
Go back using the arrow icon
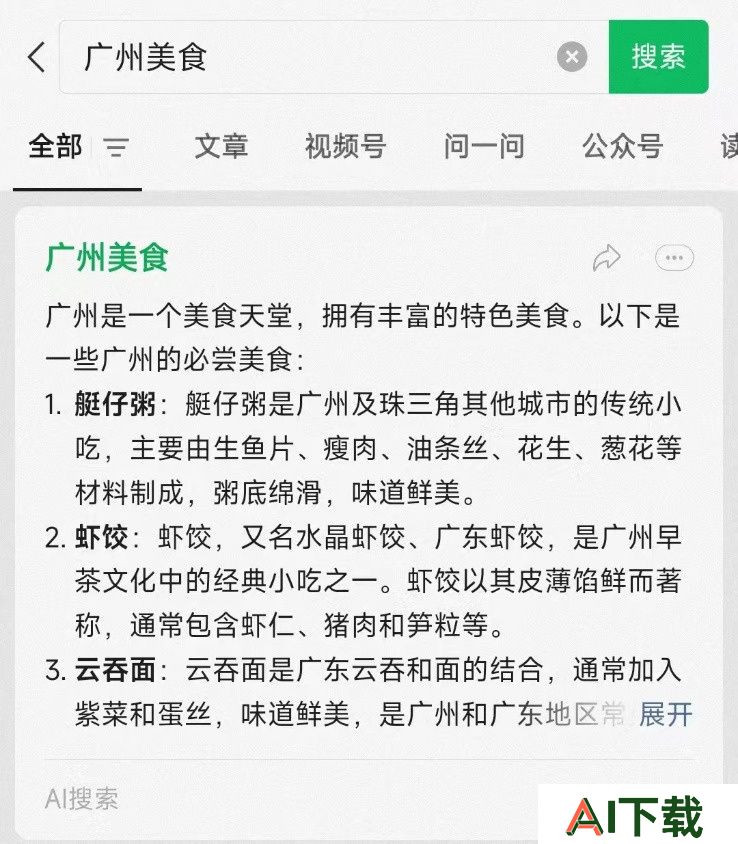[x=37, y=57]
